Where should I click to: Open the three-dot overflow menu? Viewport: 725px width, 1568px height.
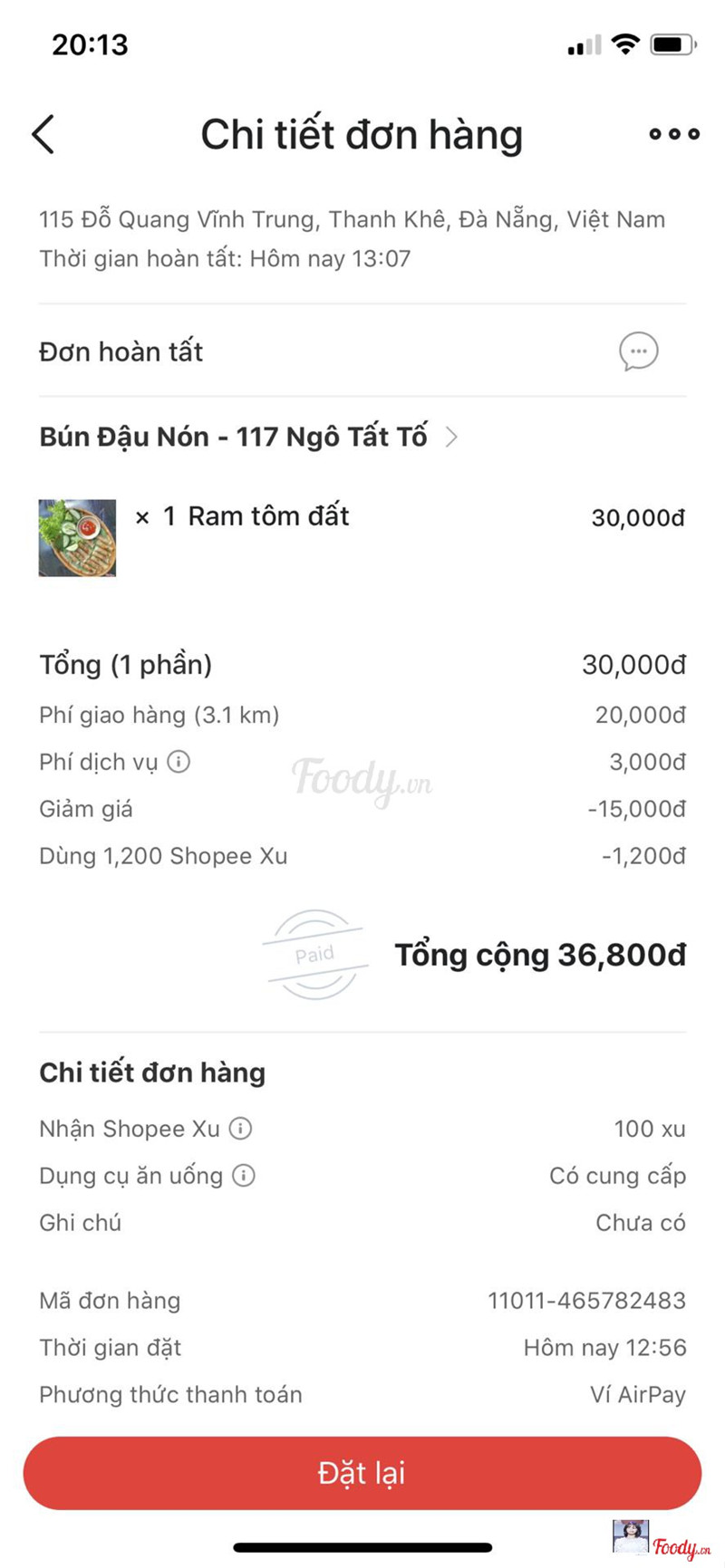pyautogui.click(x=674, y=135)
